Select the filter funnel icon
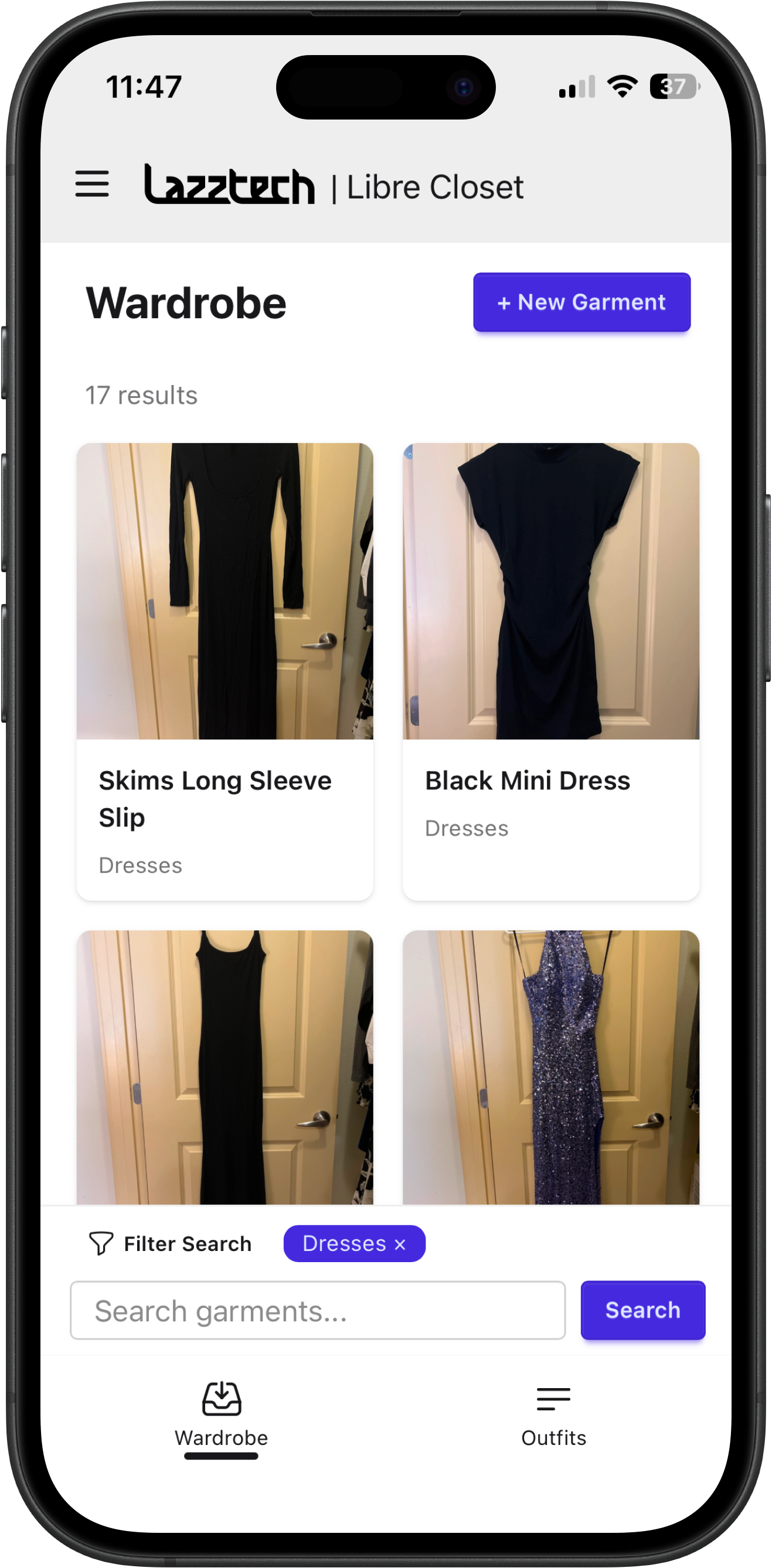The image size is (772, 1568). click(x=101, y=1243)
